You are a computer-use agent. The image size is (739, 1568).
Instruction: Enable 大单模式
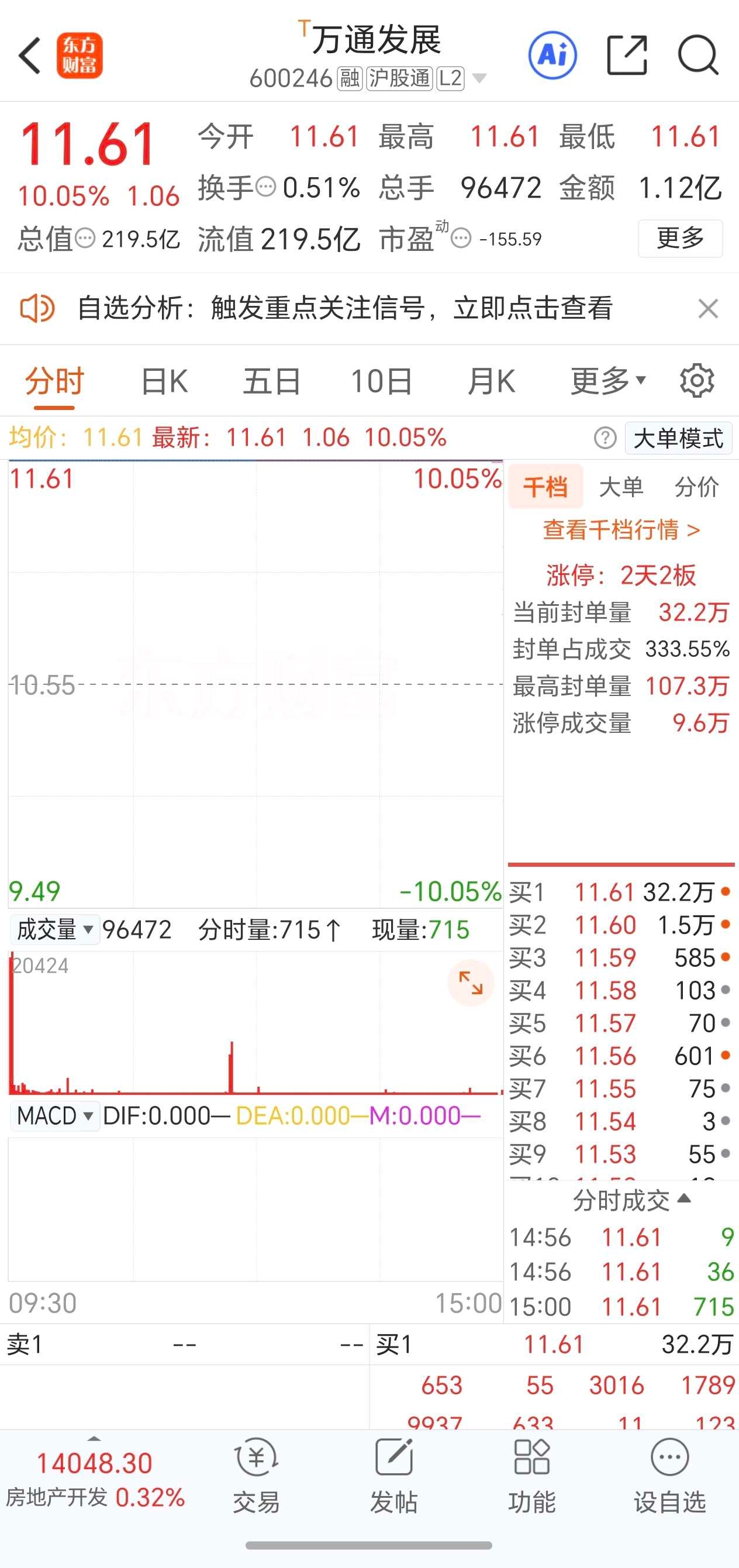pos(678,437)
